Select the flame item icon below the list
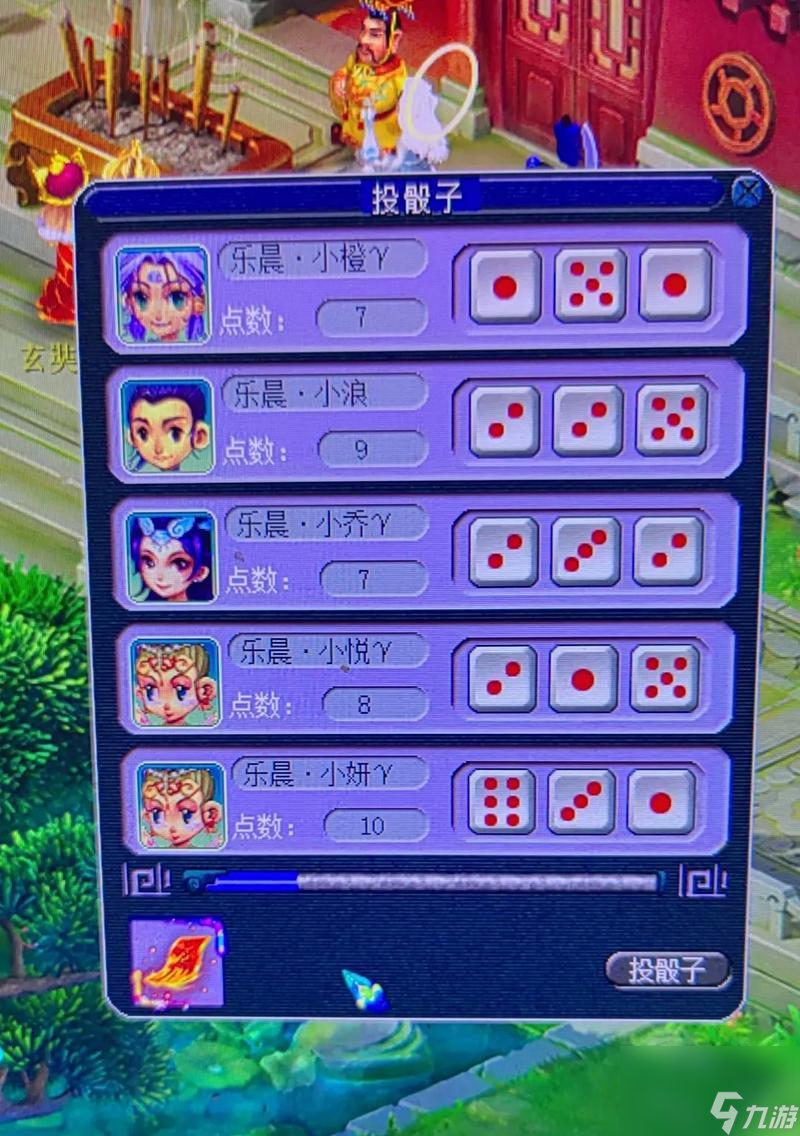 [x=177, y=962]
